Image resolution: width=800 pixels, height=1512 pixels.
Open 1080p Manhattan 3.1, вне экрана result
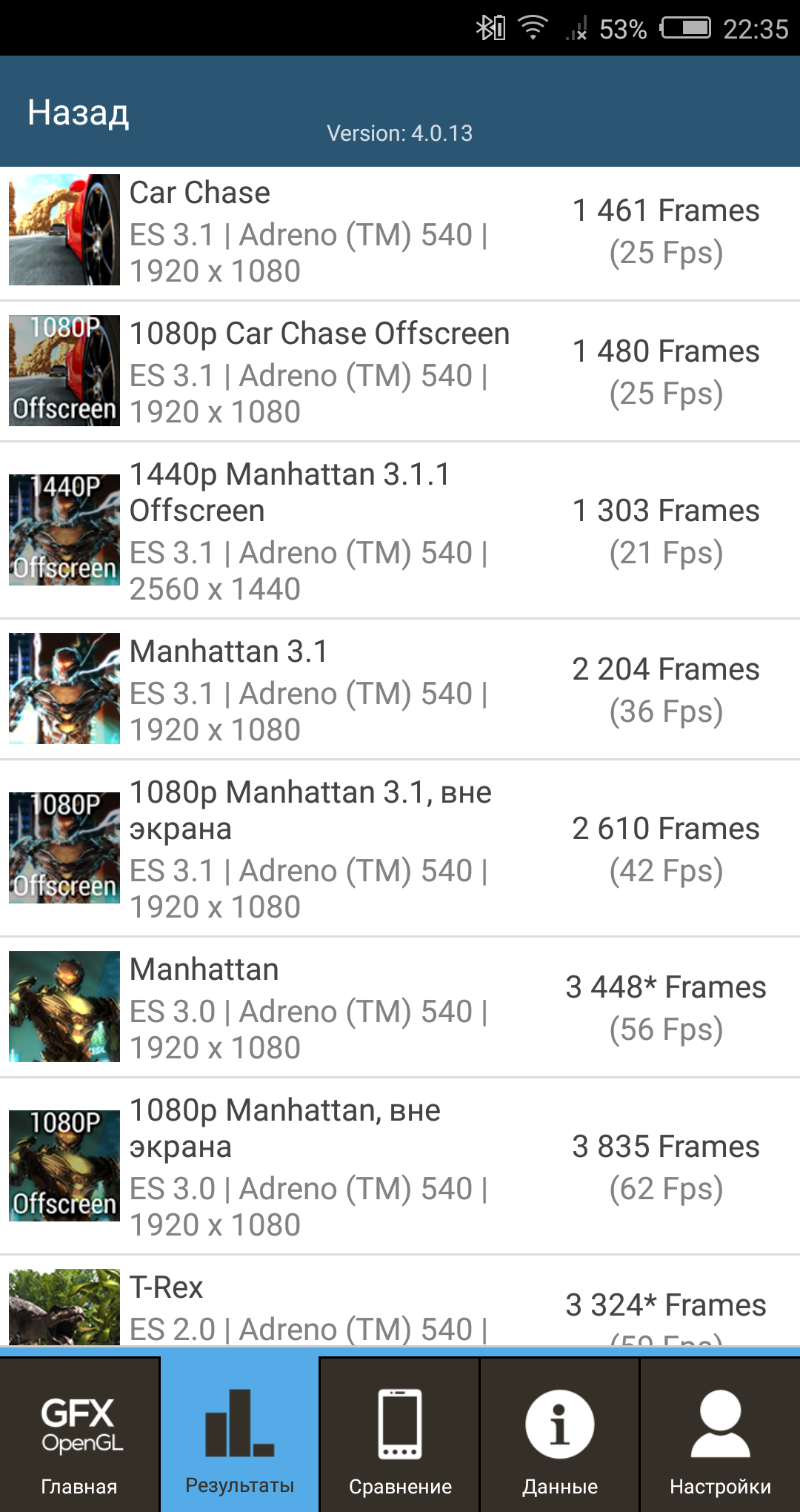point(400,849)
